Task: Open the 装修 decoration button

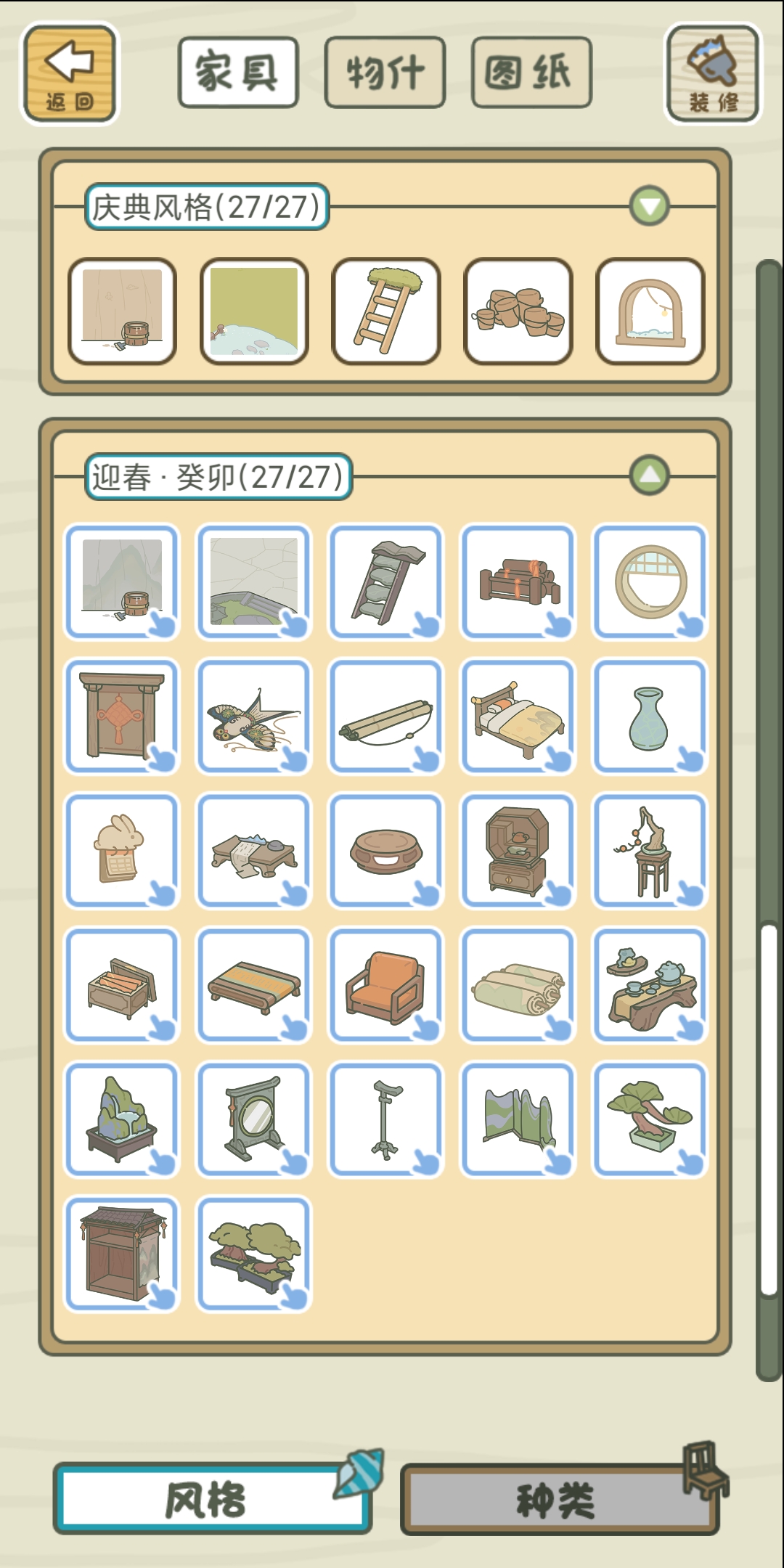Action: click(x=713, y=73)
